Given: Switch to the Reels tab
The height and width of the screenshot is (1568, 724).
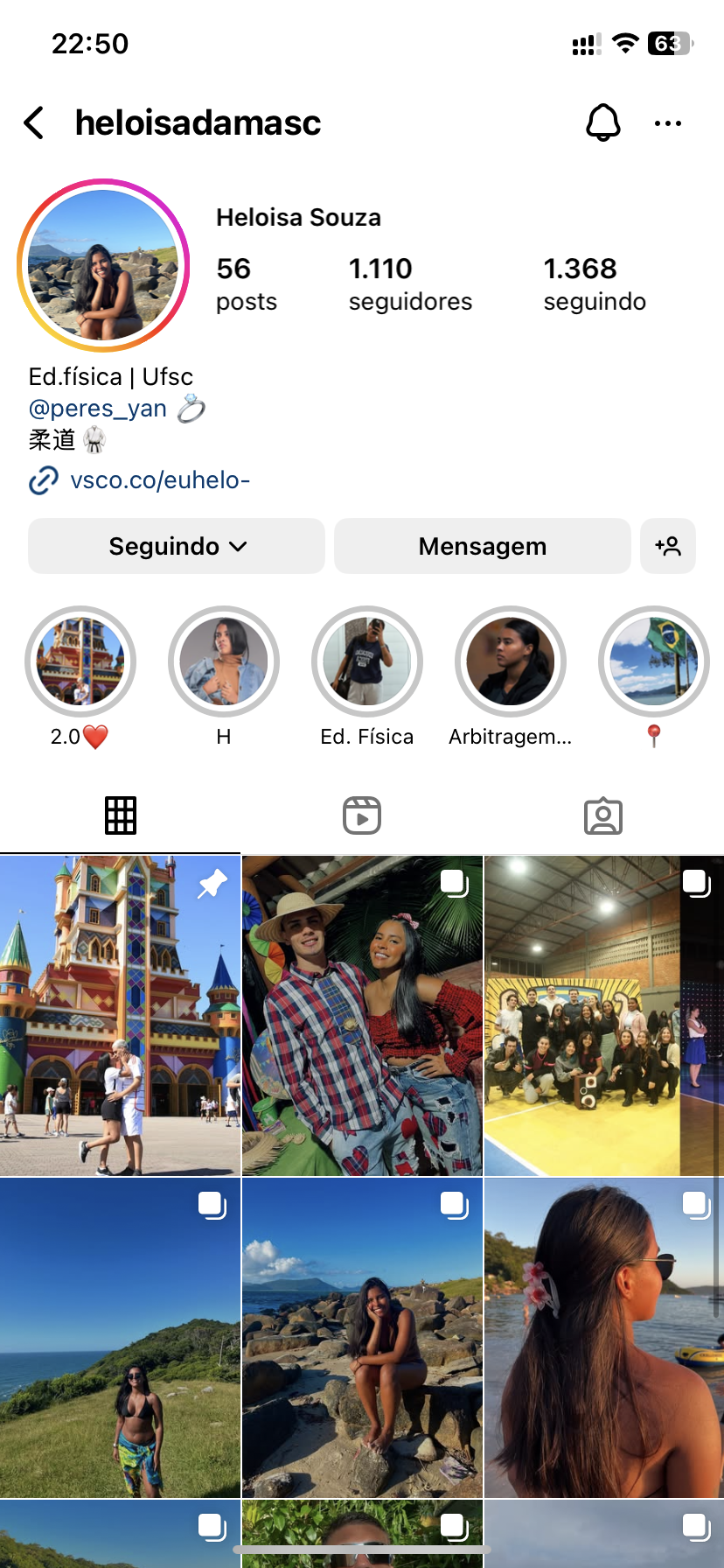Looking at the screenshot, I should click(x=362, y=815).
